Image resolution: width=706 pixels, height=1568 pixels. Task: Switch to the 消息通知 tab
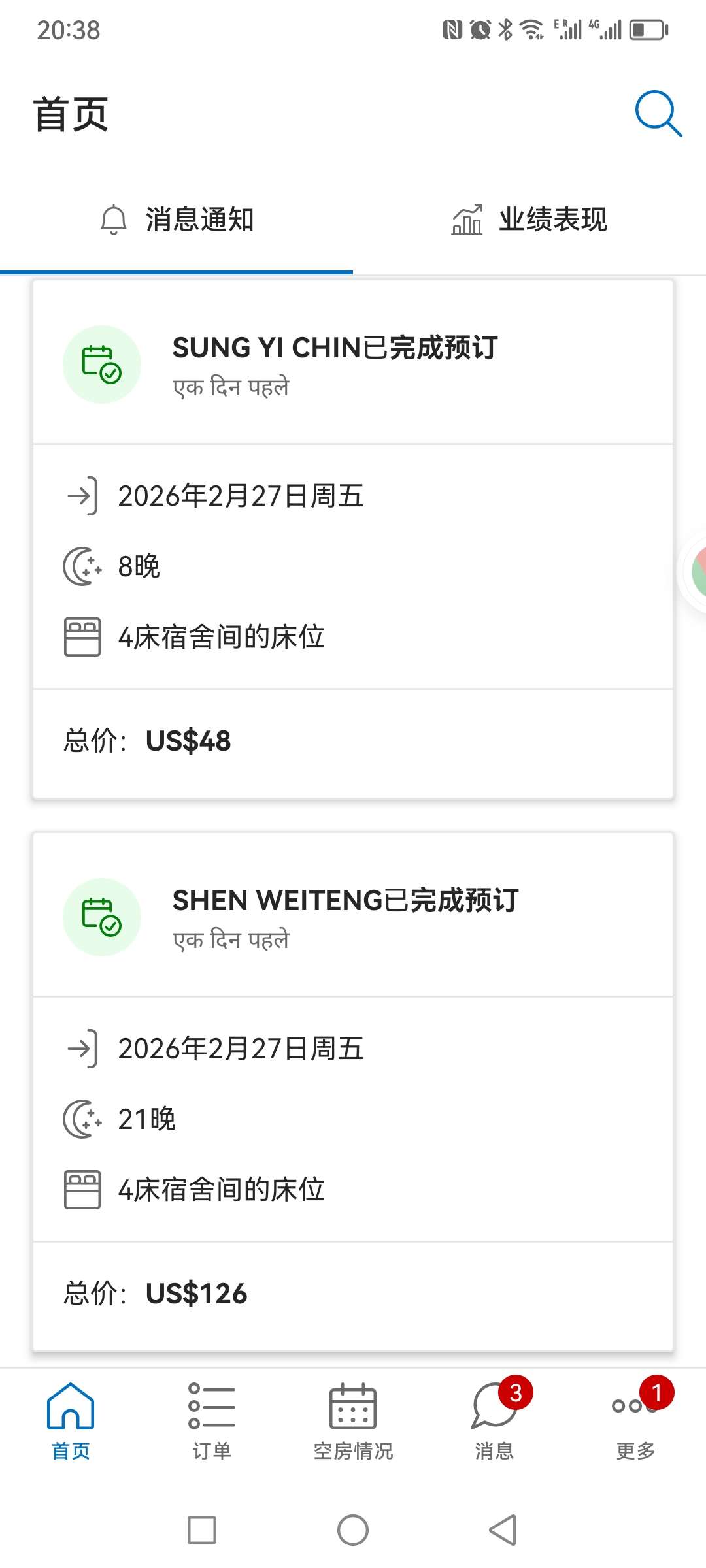coord(176,220)
